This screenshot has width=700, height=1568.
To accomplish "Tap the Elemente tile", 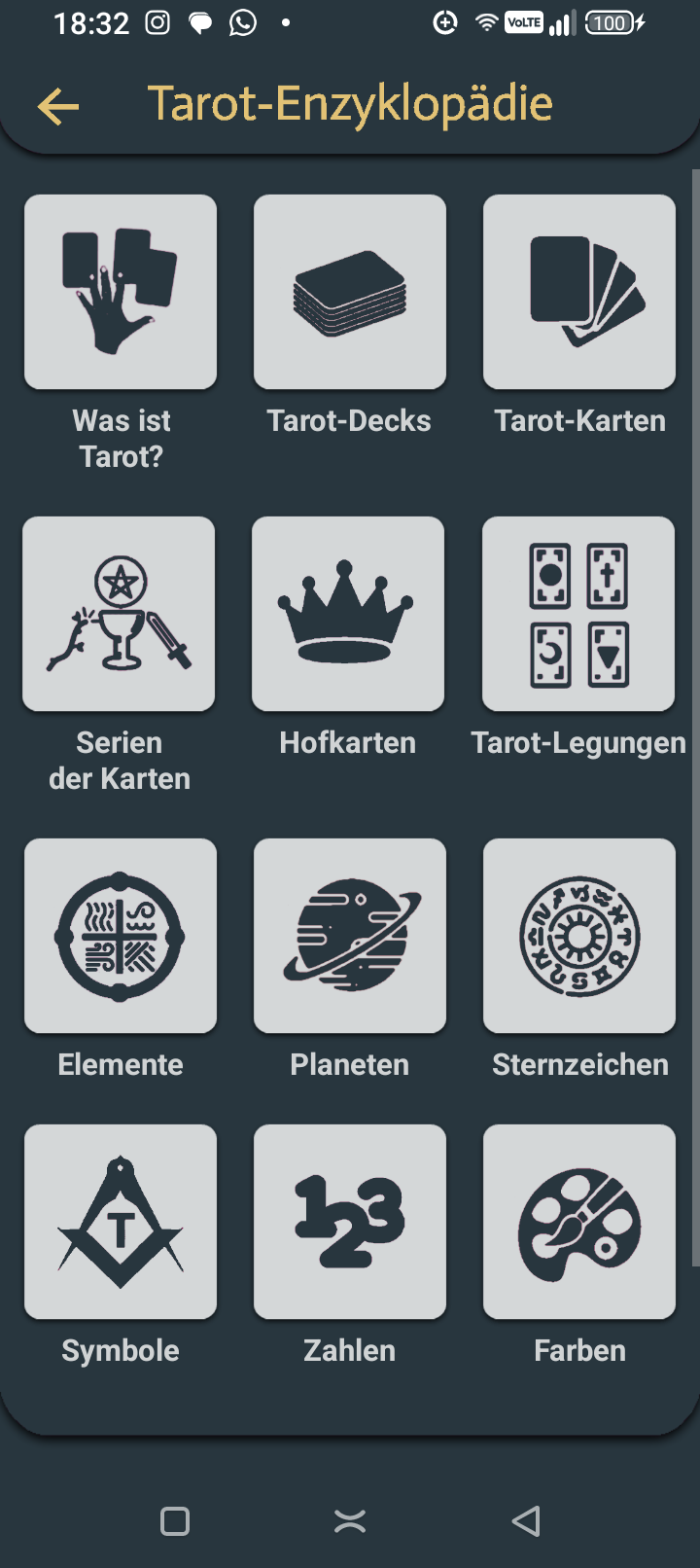I will point(121,936).
